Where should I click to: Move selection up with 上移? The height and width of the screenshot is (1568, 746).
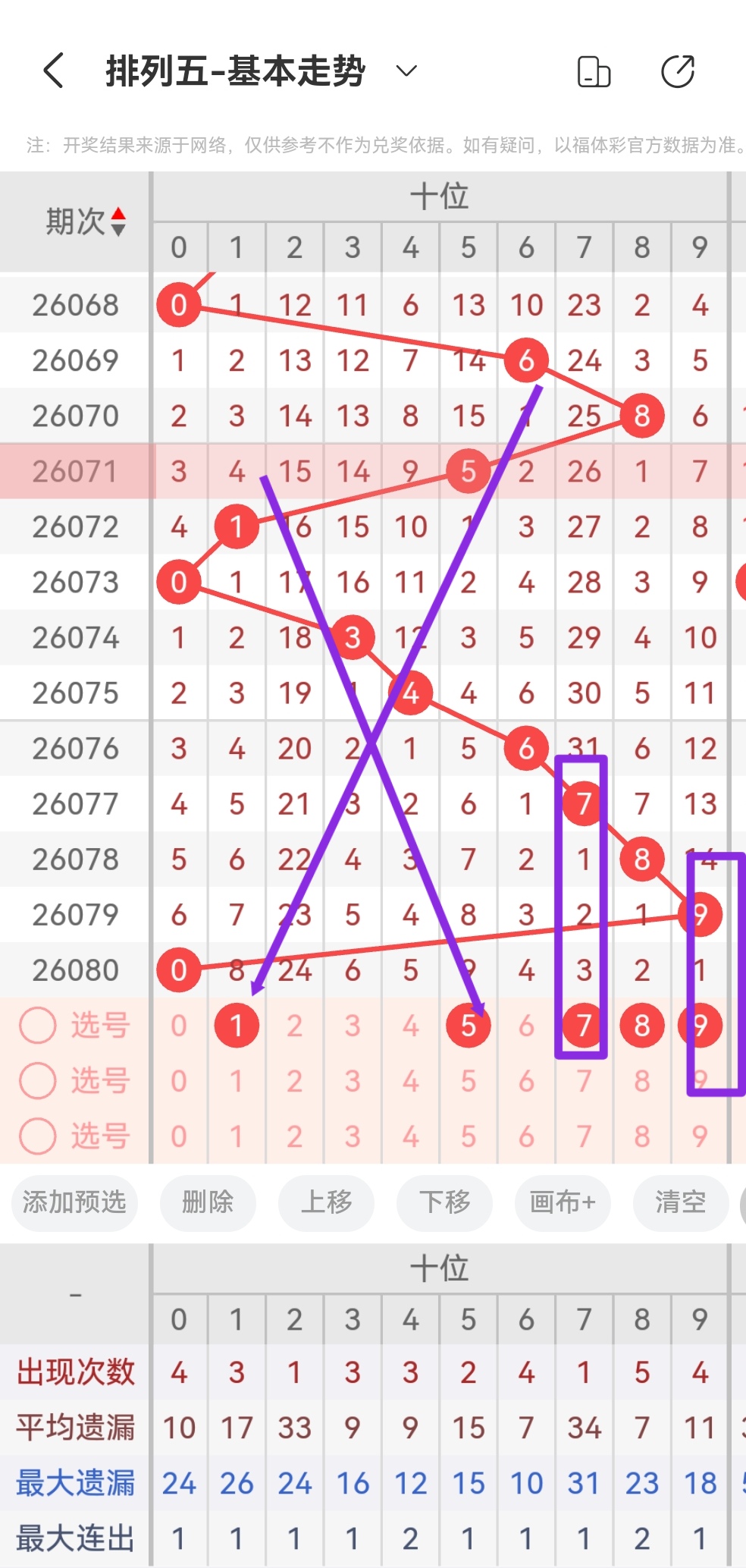pyautogui.click(x=326, y=1202)
